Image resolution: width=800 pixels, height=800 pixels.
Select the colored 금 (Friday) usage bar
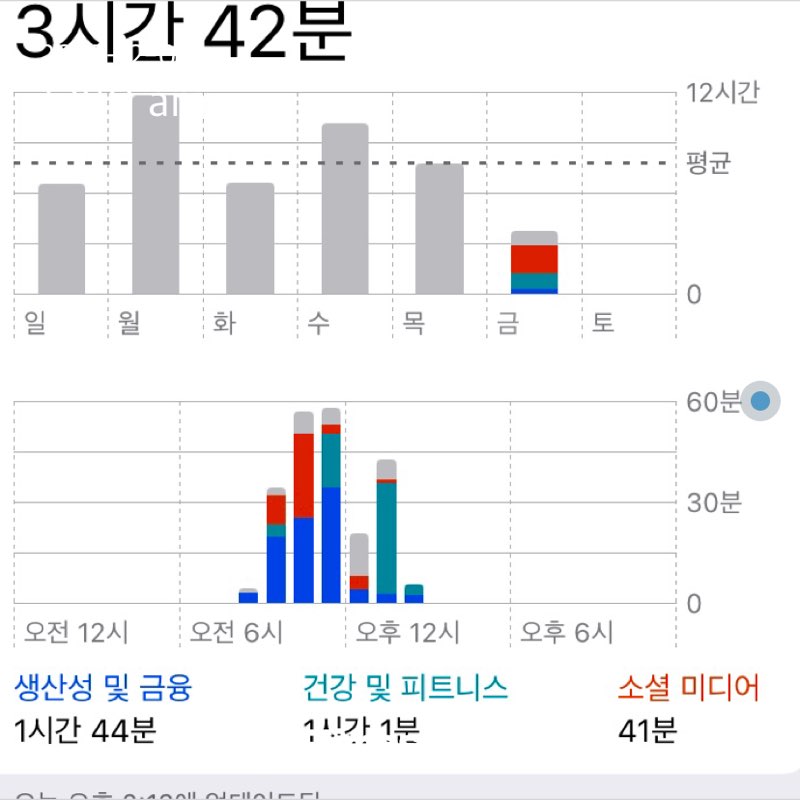(x=534, y=263)
